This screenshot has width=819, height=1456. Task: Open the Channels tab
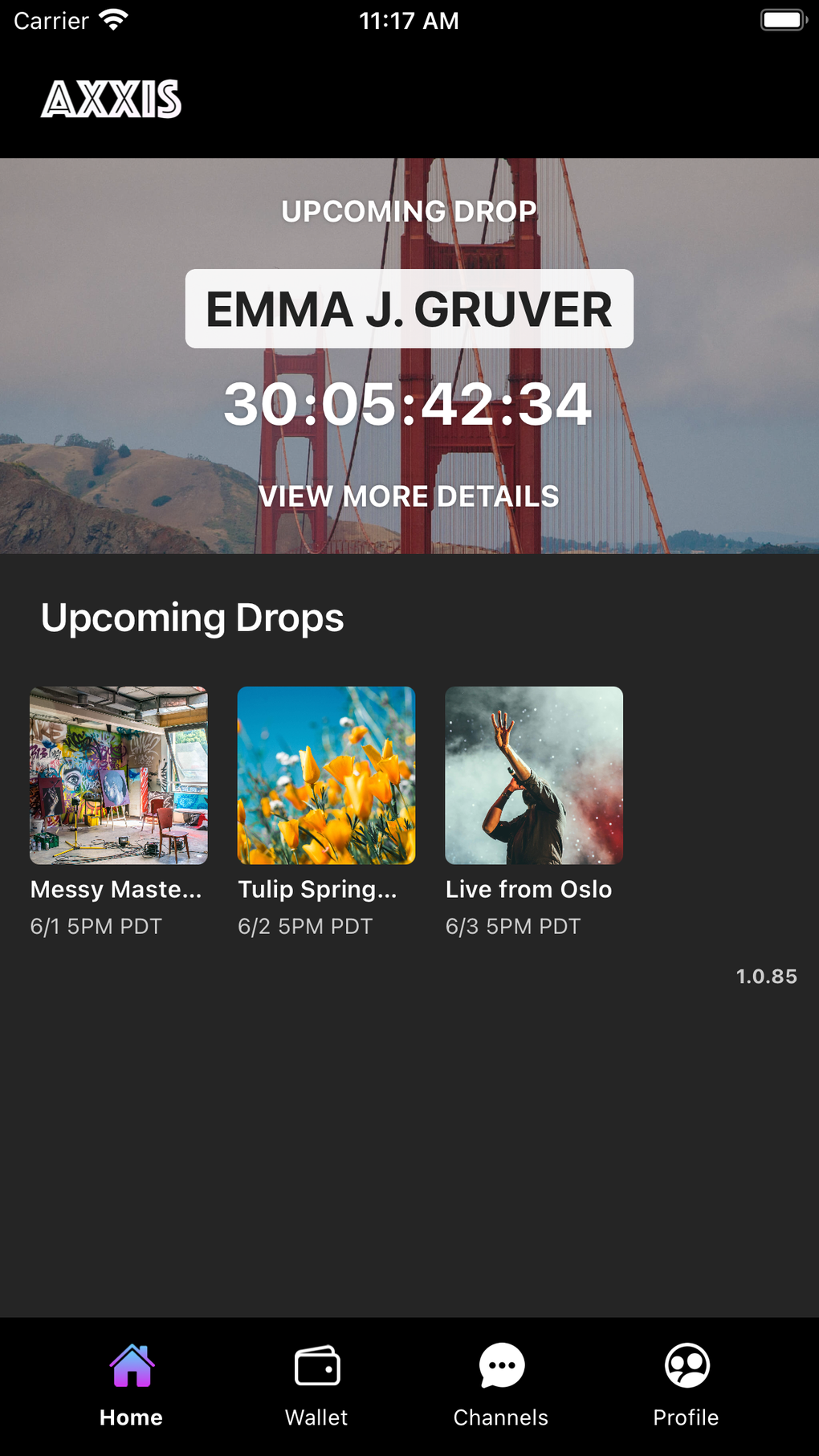point(501,1385)
